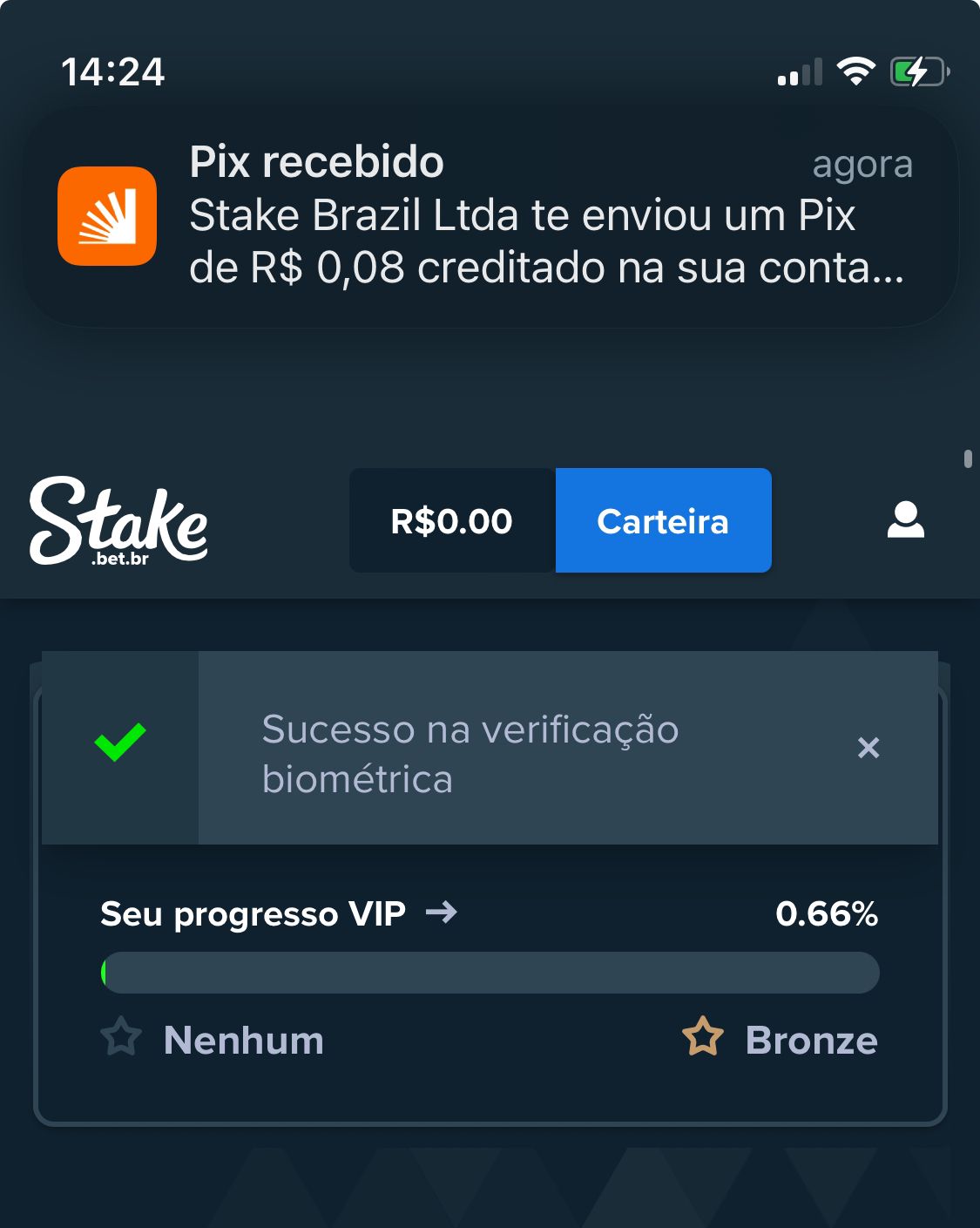980x1228 pixels.
Task: Tap the cellular signal indicator
Action: 799,73
